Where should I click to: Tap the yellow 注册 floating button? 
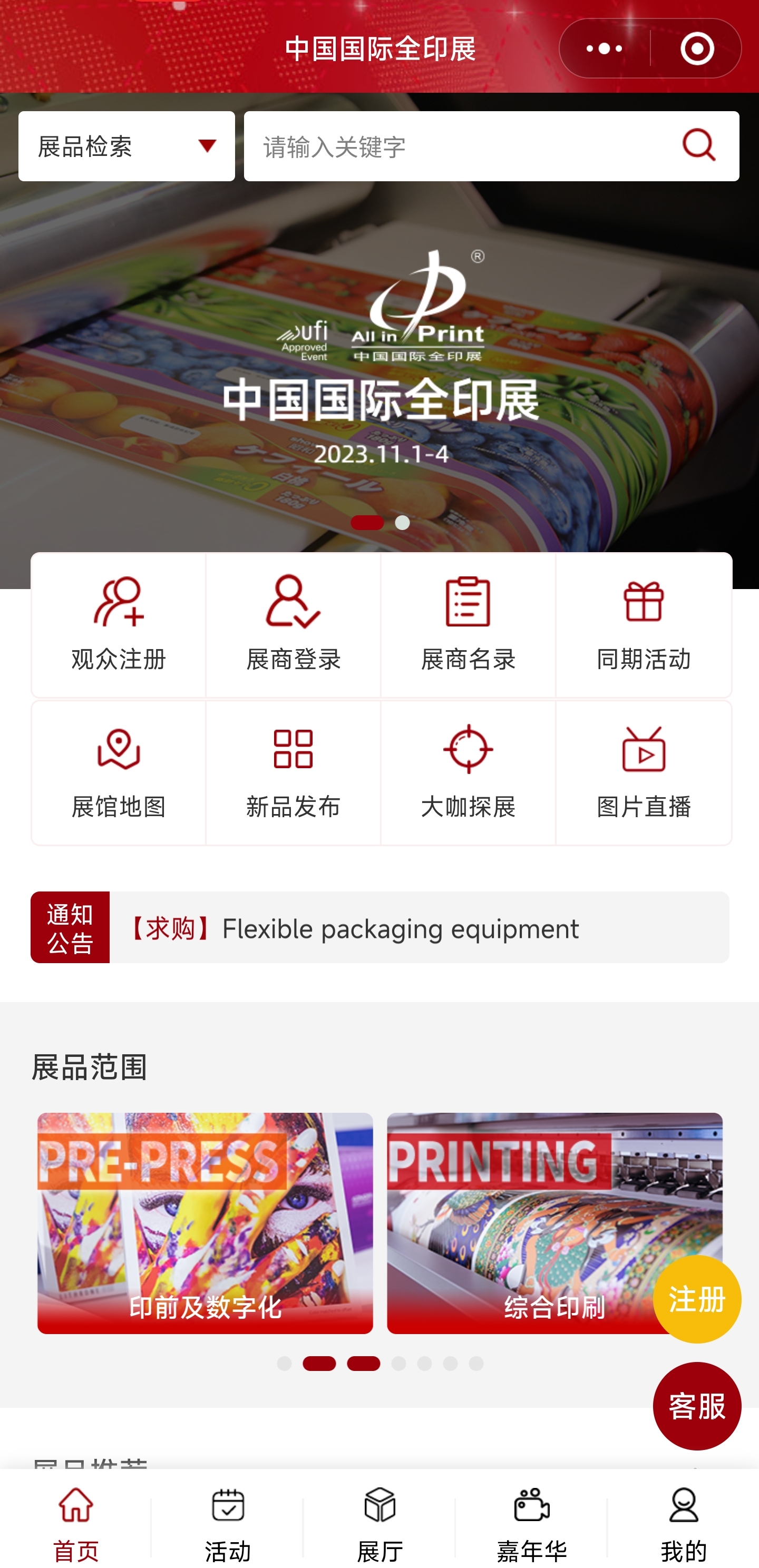697,1299
